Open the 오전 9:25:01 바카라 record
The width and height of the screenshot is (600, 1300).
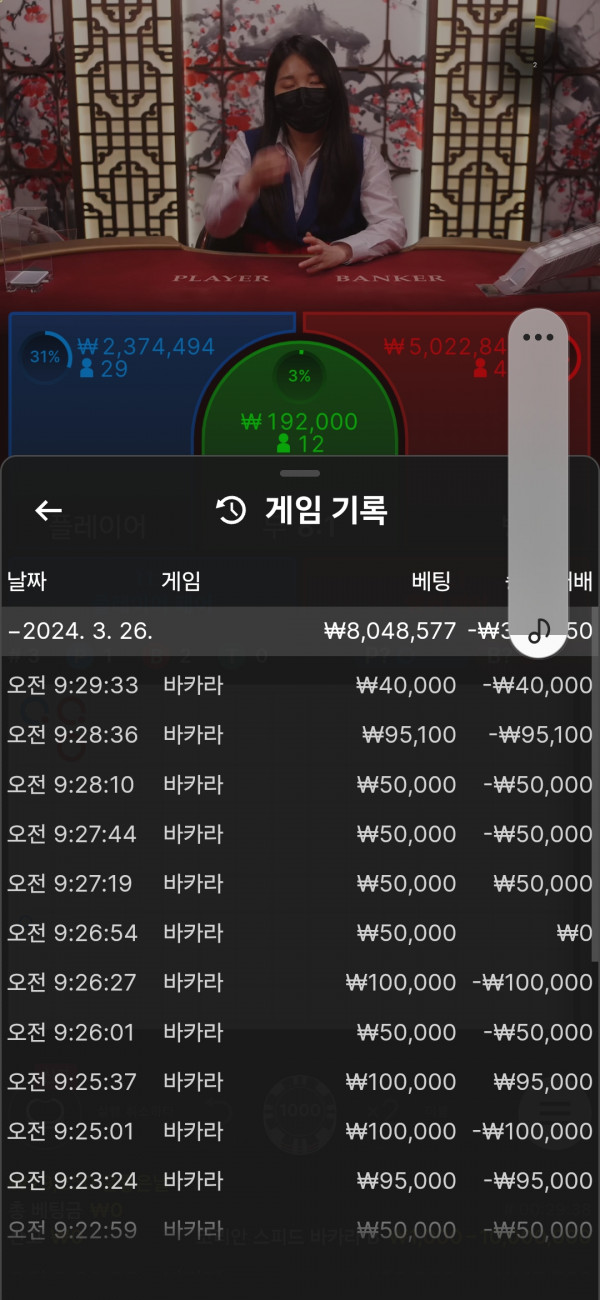click(x=298, y=1131)
